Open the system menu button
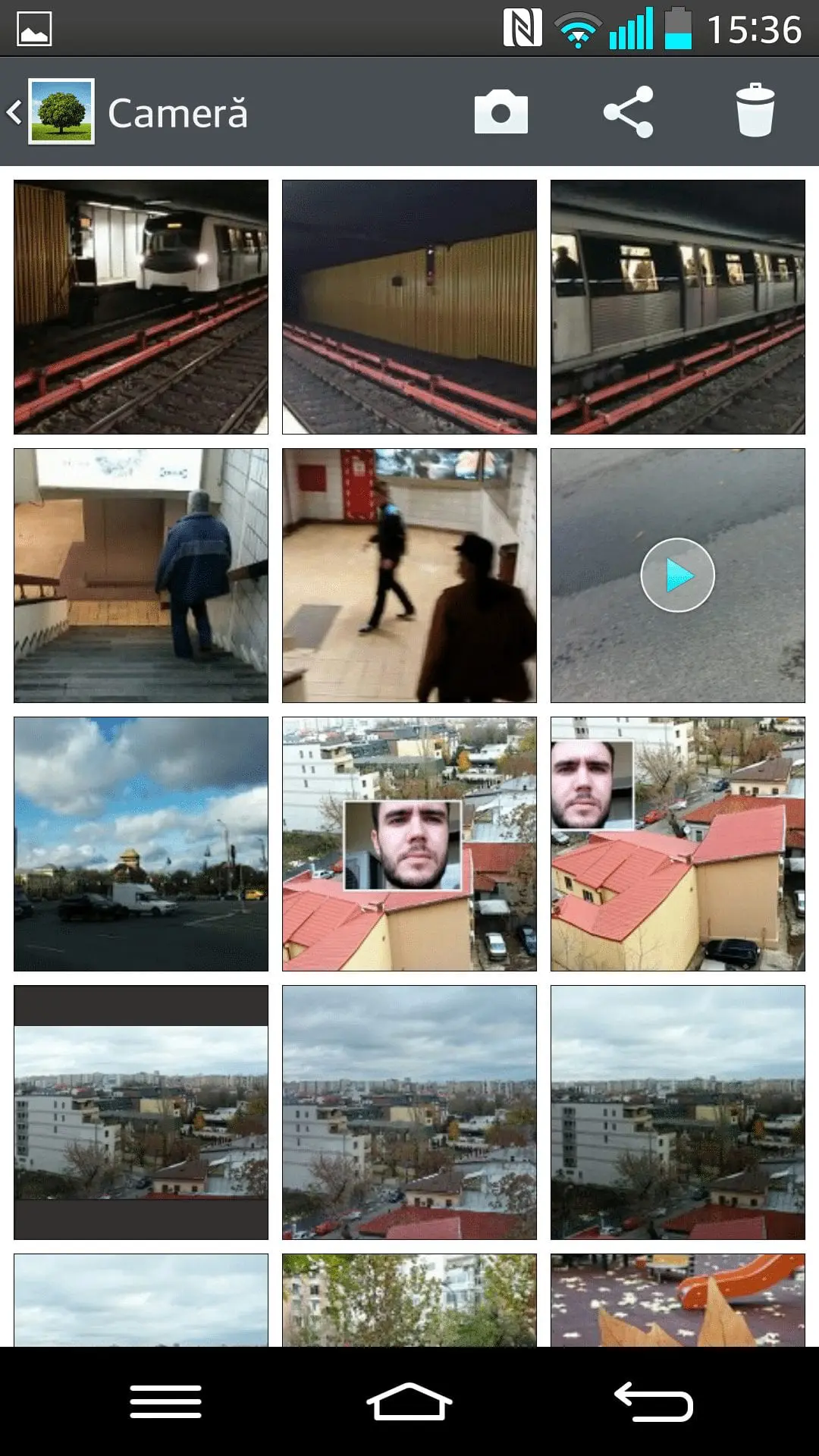Screen dimensions: 819x1456 coord(165,1401)
